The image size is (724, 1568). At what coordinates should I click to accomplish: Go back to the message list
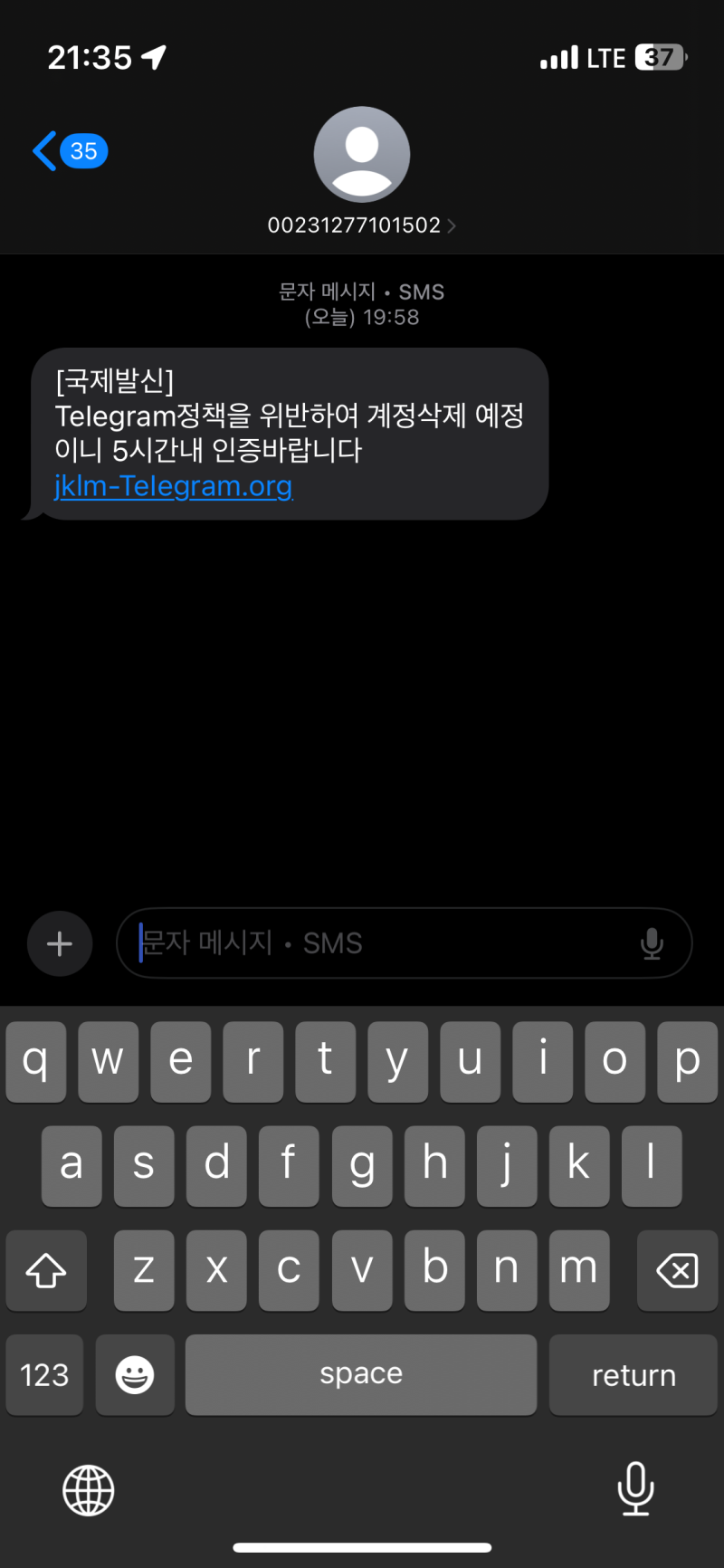click(x=69, y=151)
